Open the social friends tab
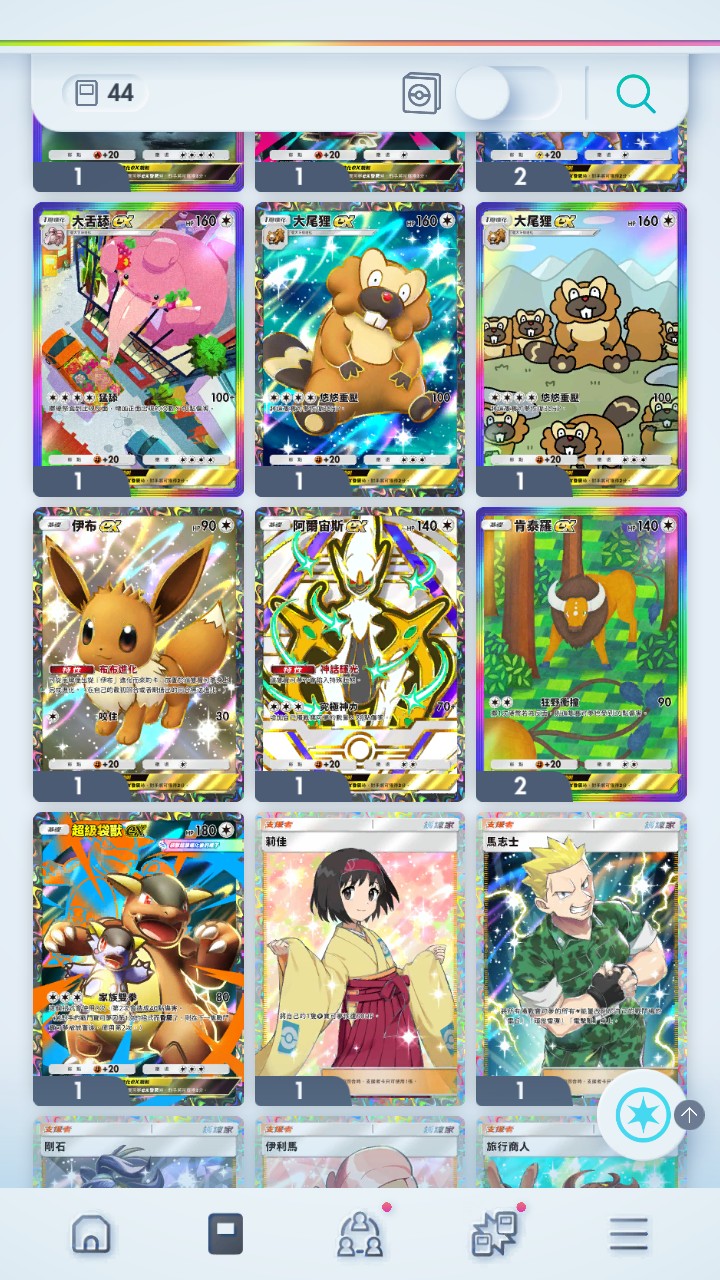 360,1235
